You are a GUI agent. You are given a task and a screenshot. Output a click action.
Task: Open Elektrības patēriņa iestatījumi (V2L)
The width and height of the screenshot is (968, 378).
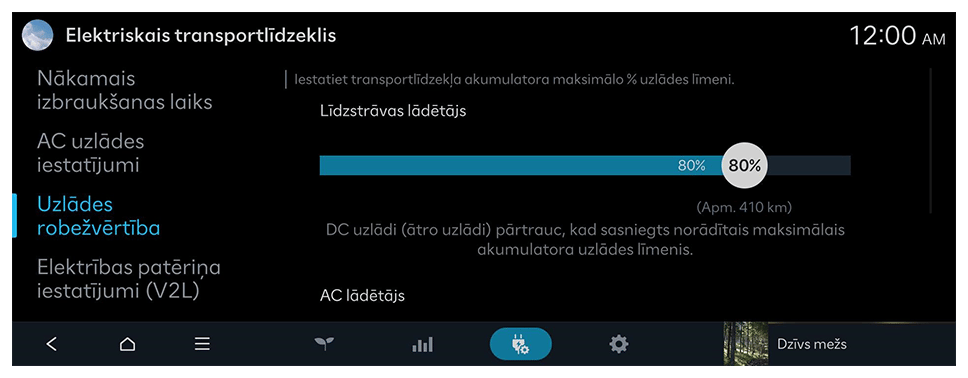(129, 279)
